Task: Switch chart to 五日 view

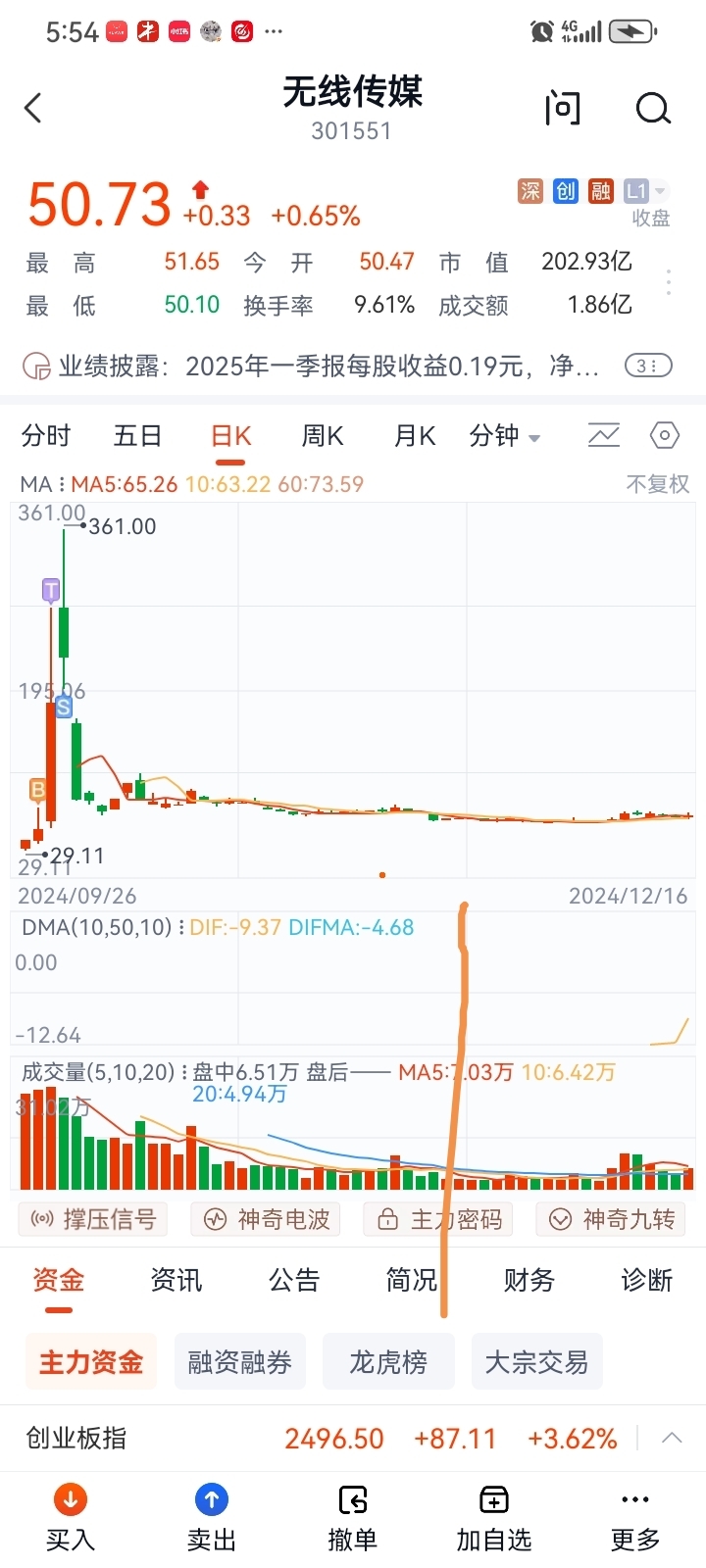Action: pyautogui.click(x=137, y=436)
